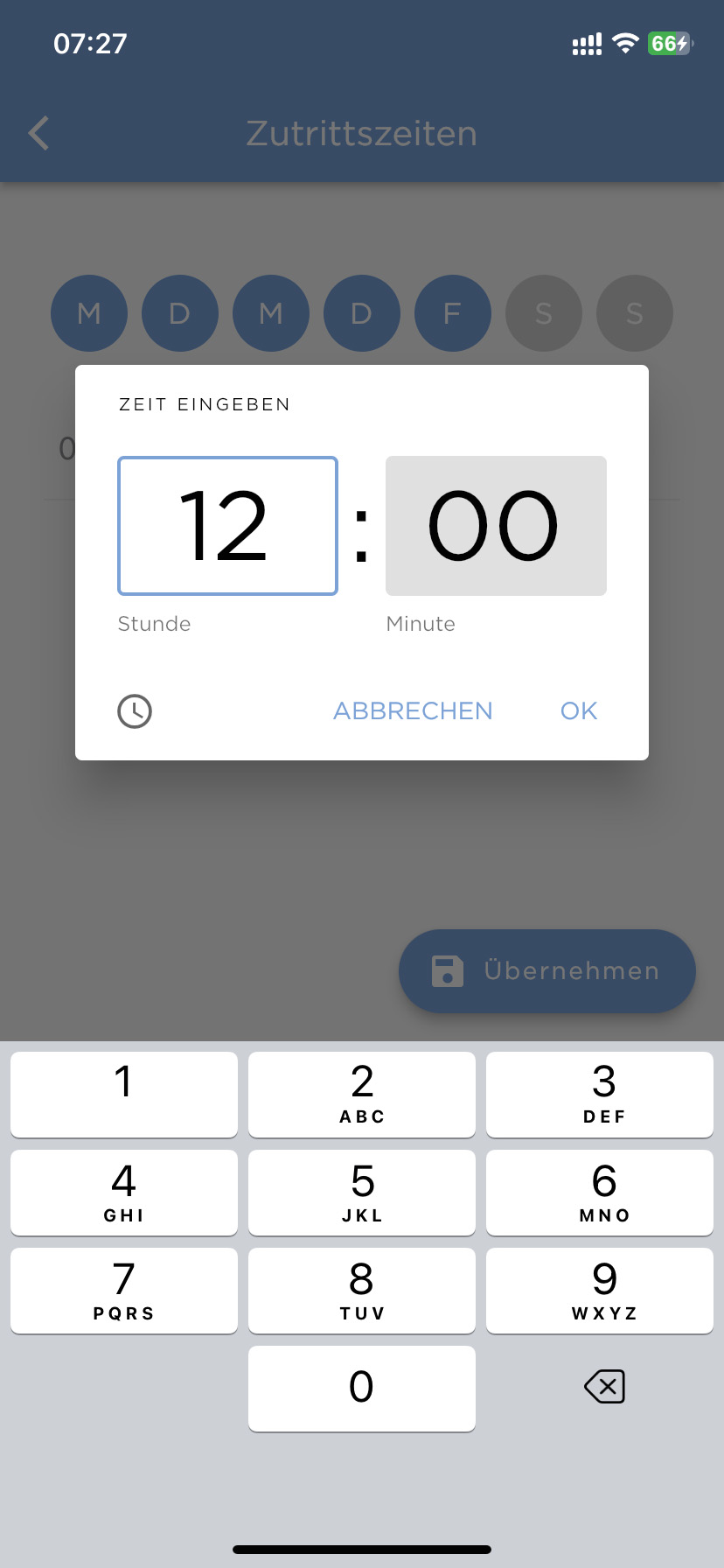
Task: Tap ABBRECHEN to cancel time entry
Action: click(413, 710)
